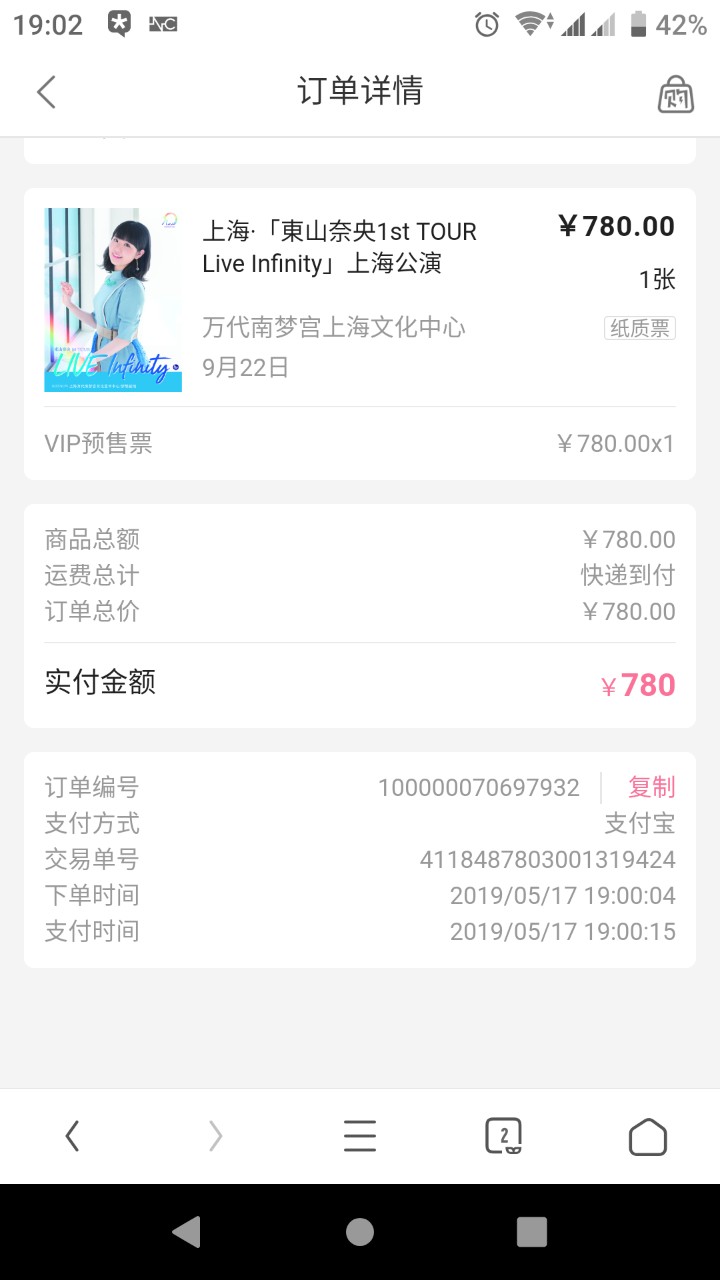Viewport: 720px width, 1280px height.
Task: Go back from the order details page
Action: pos(46,92)
